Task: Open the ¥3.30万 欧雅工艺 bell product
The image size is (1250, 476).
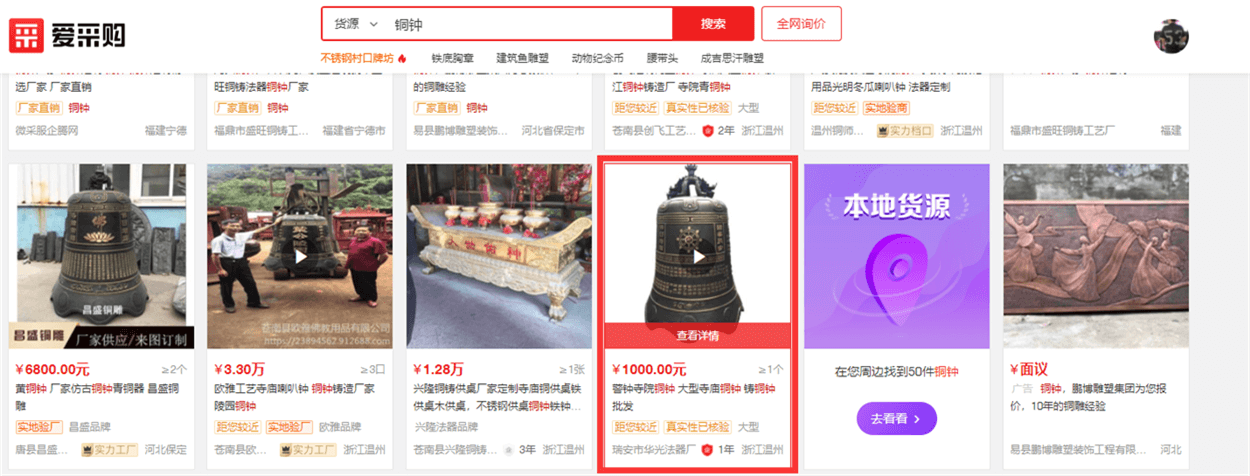Action: (299, 256)
